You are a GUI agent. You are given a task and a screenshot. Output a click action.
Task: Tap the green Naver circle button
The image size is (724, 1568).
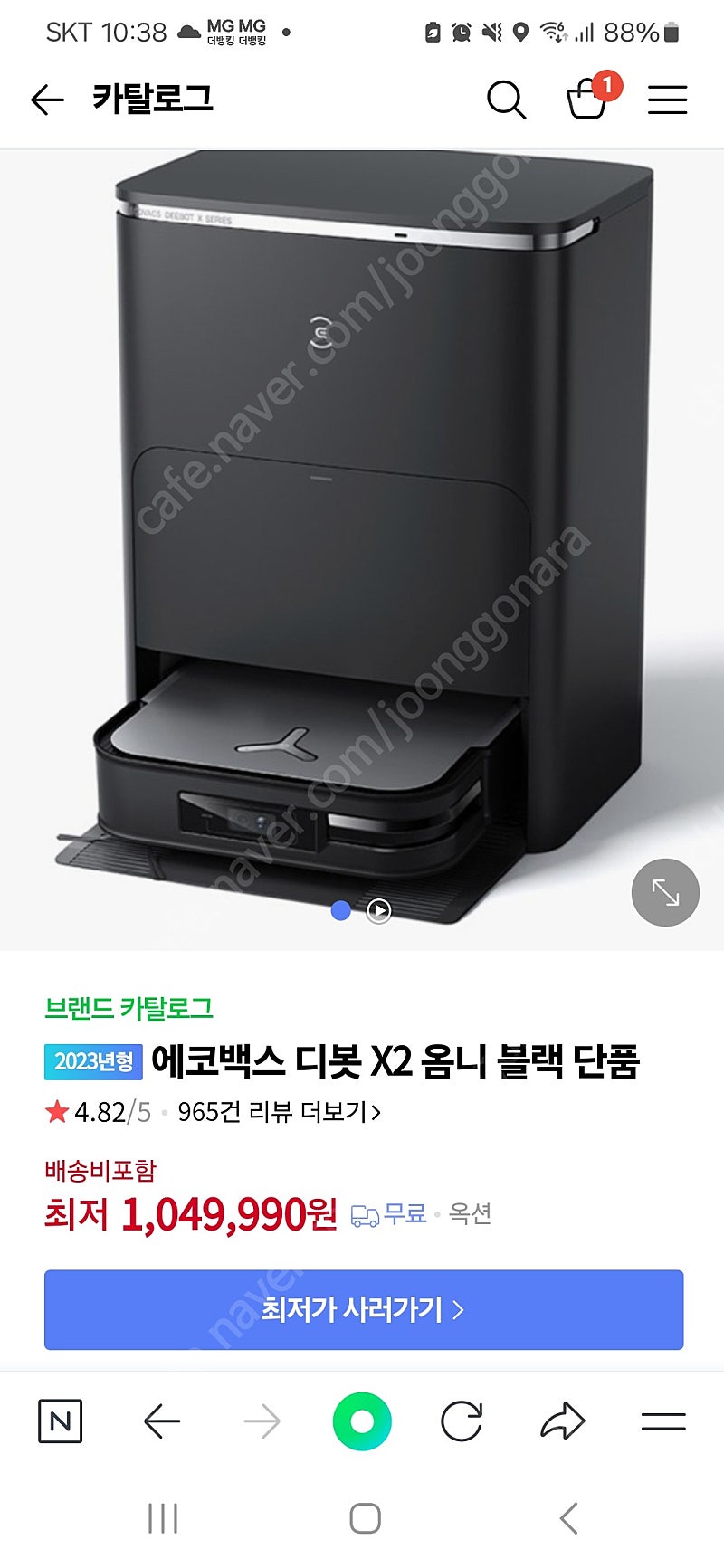[362, 1421]
